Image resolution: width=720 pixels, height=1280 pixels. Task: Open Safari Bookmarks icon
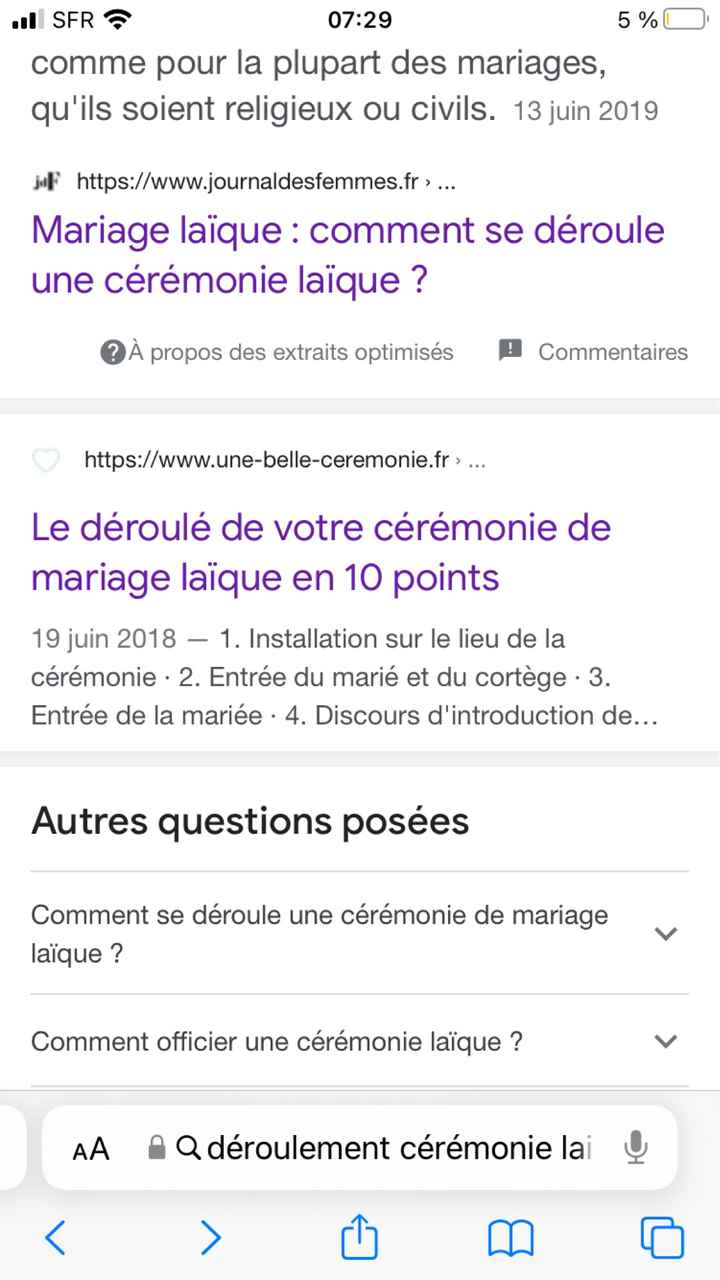pyautogui.click(x=510, y=1238)
